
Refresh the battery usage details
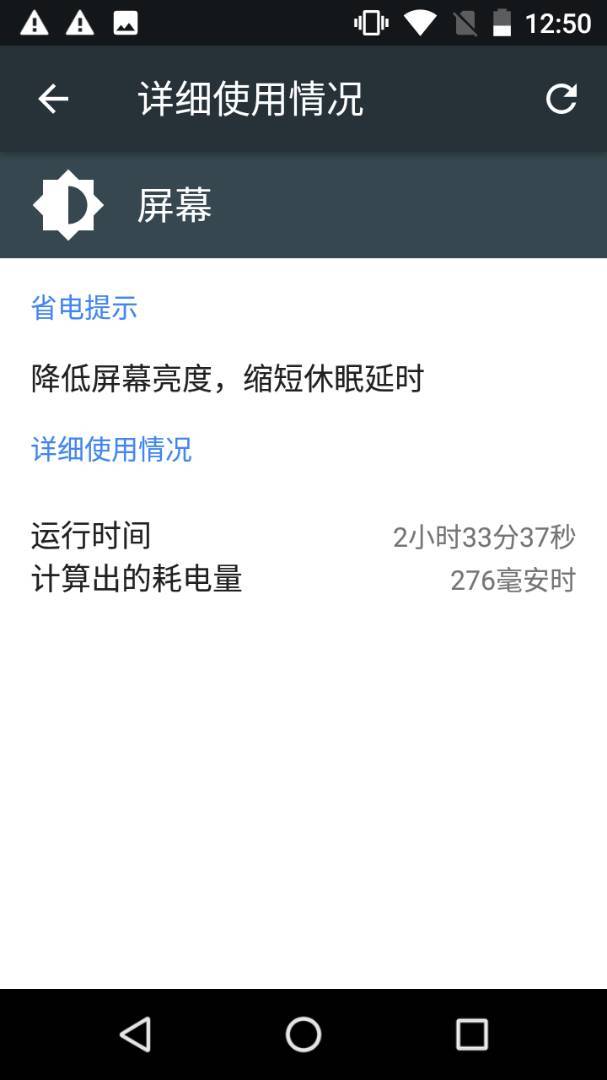tap(561, 98)
